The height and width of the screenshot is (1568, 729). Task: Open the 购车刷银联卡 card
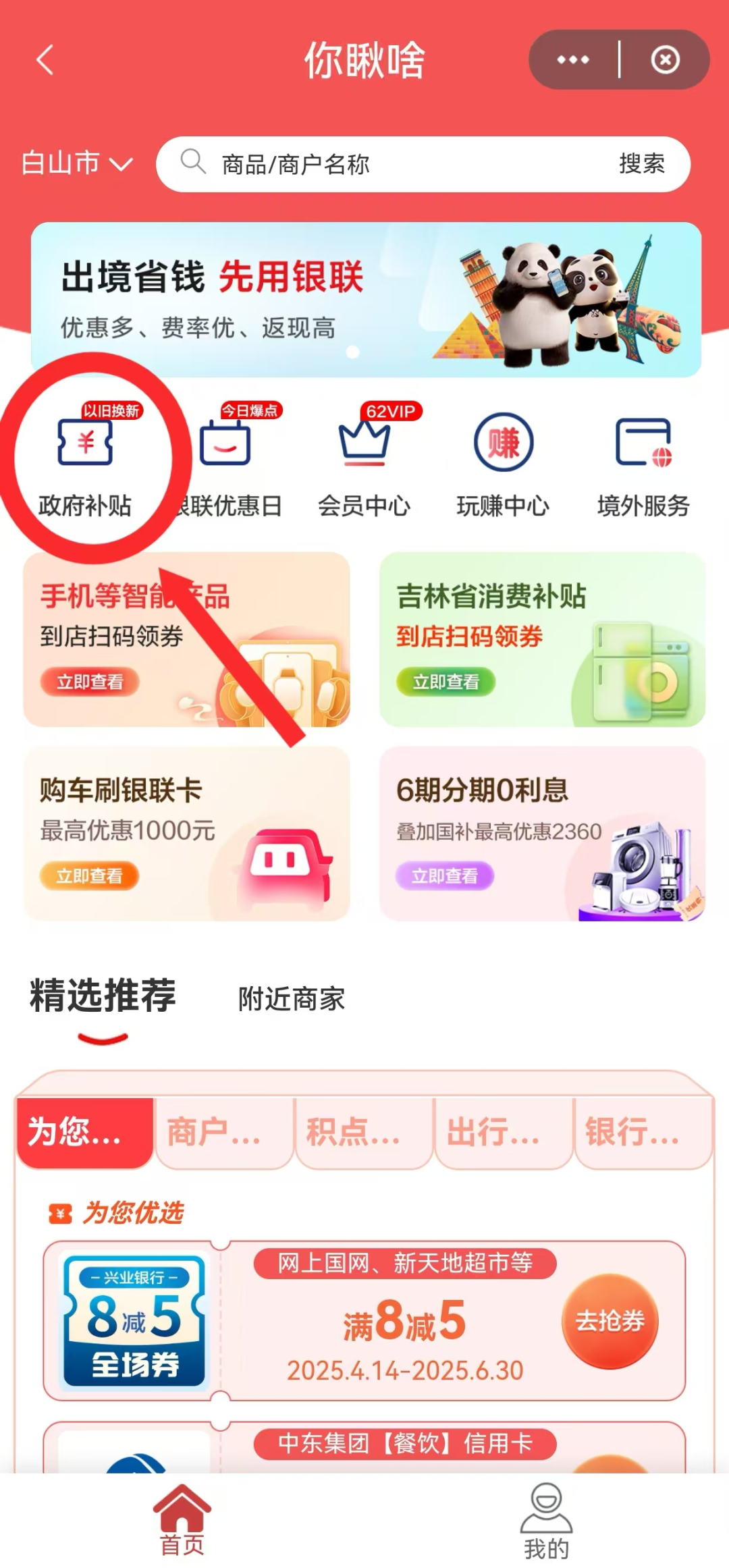point(186,833)
